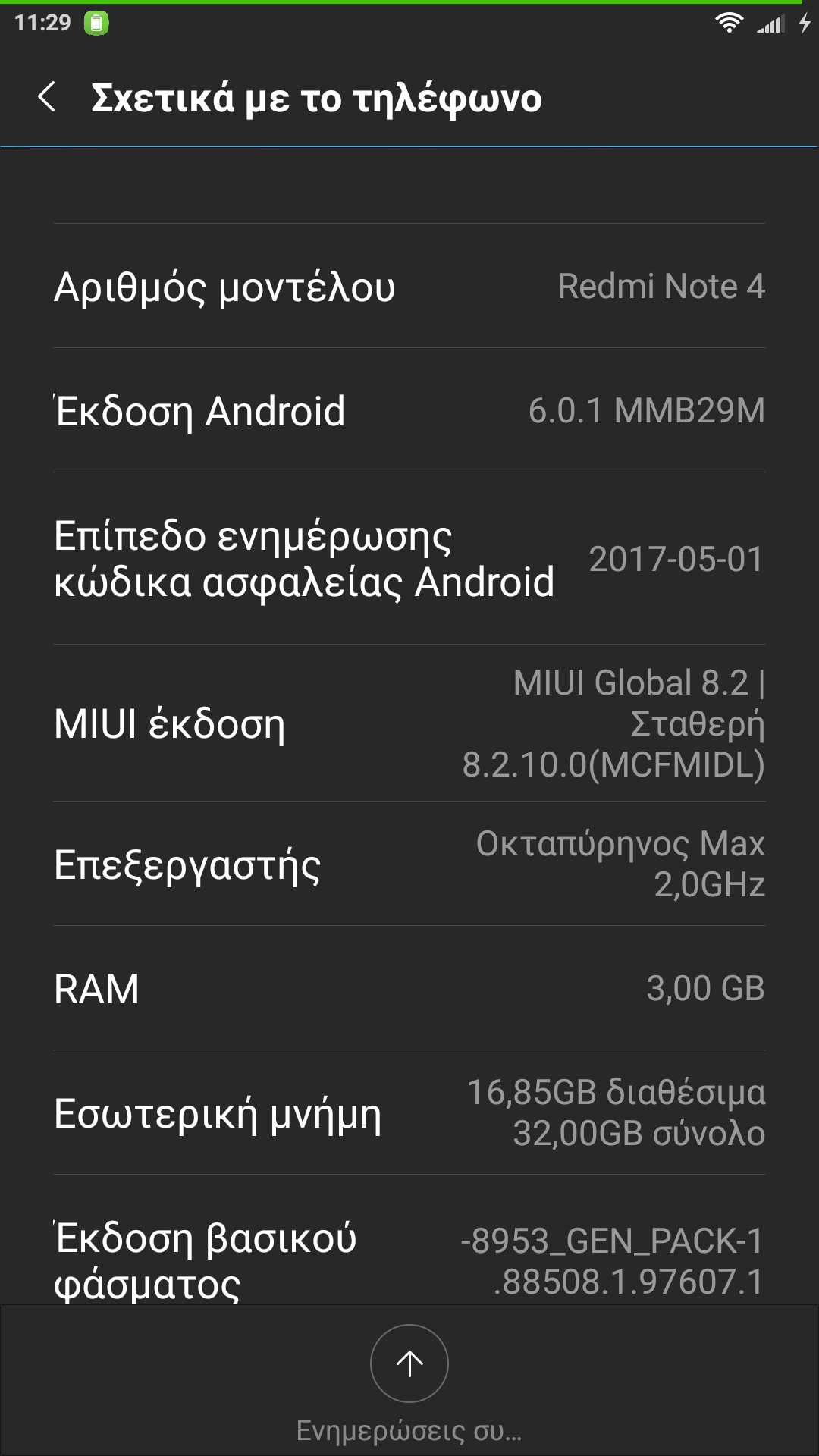
Task: Tap the Αριθμός μοντέλου row
Action: pos(409,287)
